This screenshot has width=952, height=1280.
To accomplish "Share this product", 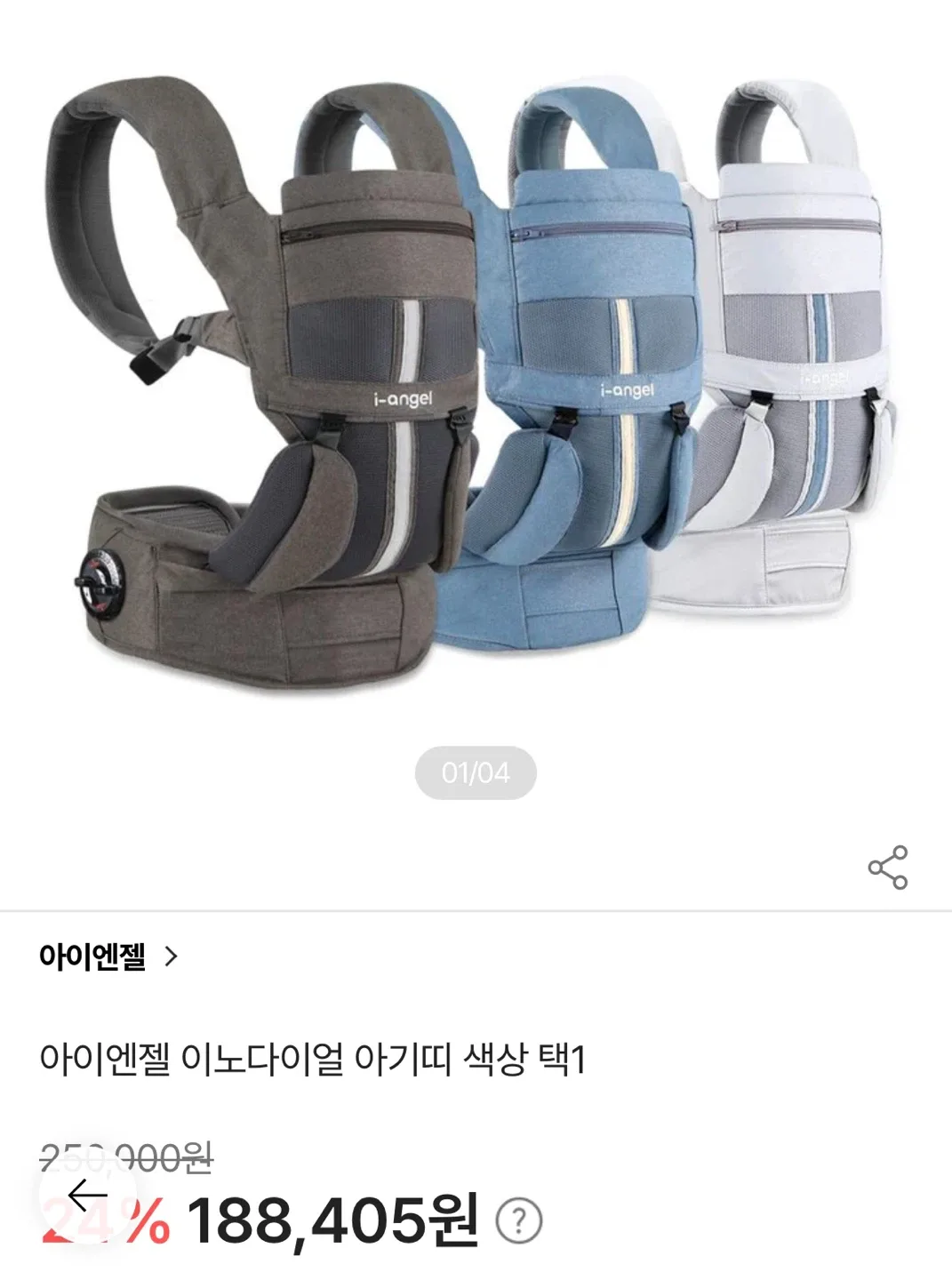I will pyautogui.click(x=887, y=868).
